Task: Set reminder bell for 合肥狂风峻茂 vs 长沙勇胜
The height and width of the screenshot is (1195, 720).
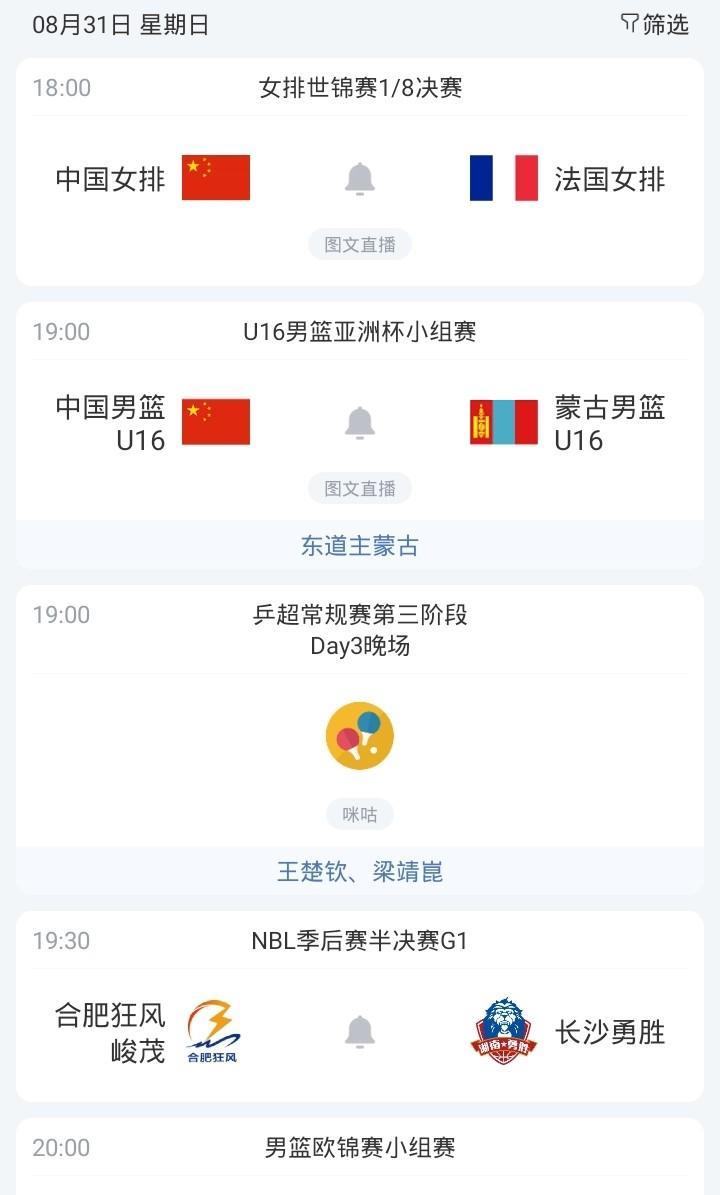Action: coord(360,1031)
